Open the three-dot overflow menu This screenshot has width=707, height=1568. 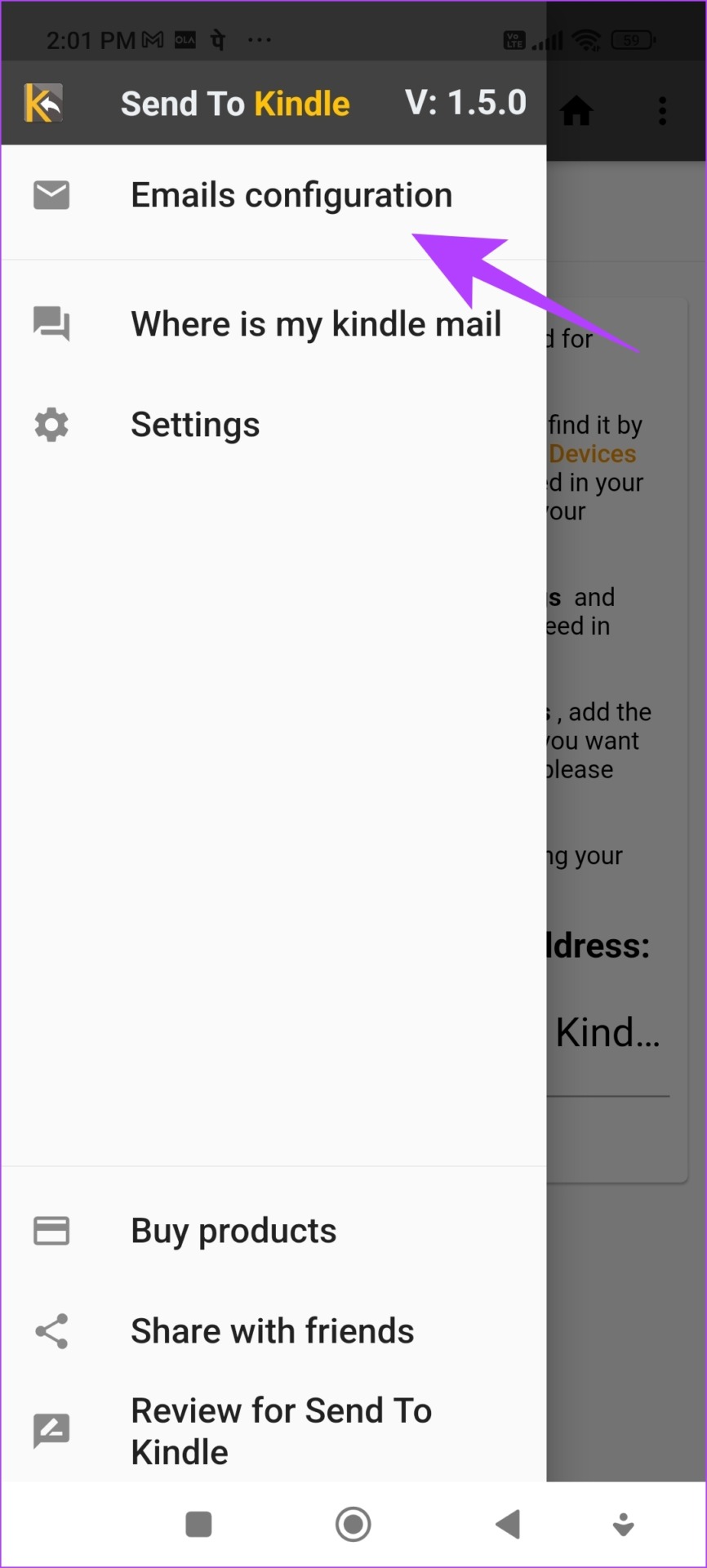click(x=662, y=110)
